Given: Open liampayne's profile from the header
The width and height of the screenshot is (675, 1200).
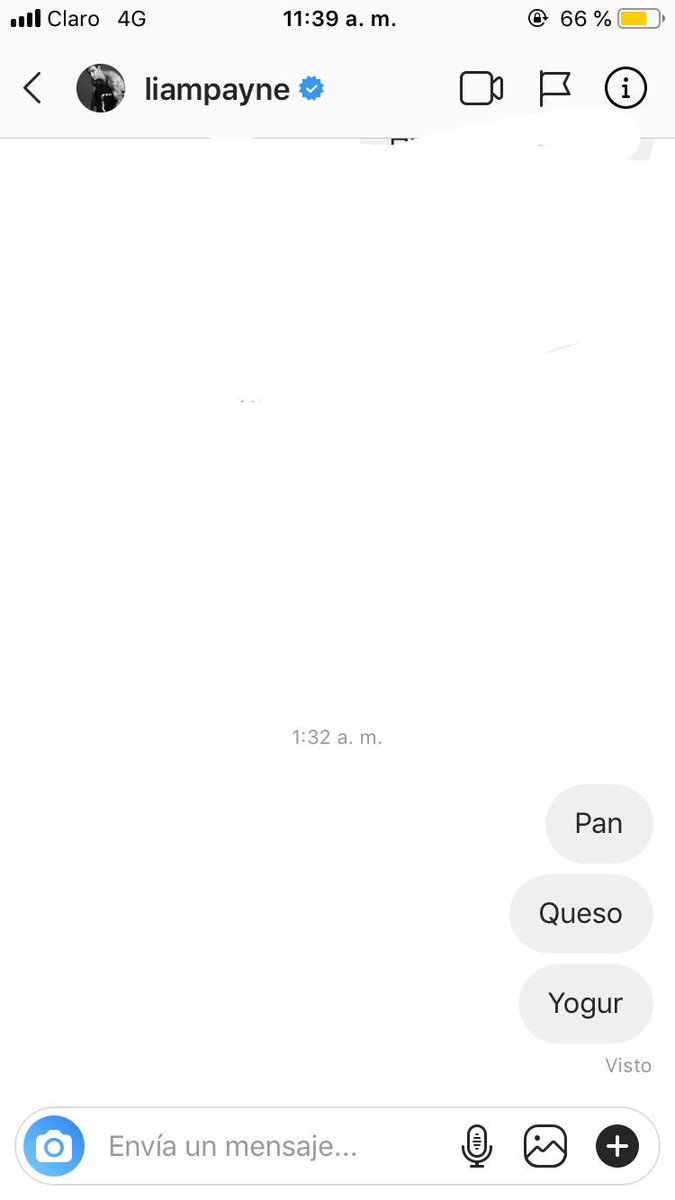Looking at the screenshot, I should click(x=200, y=89).
